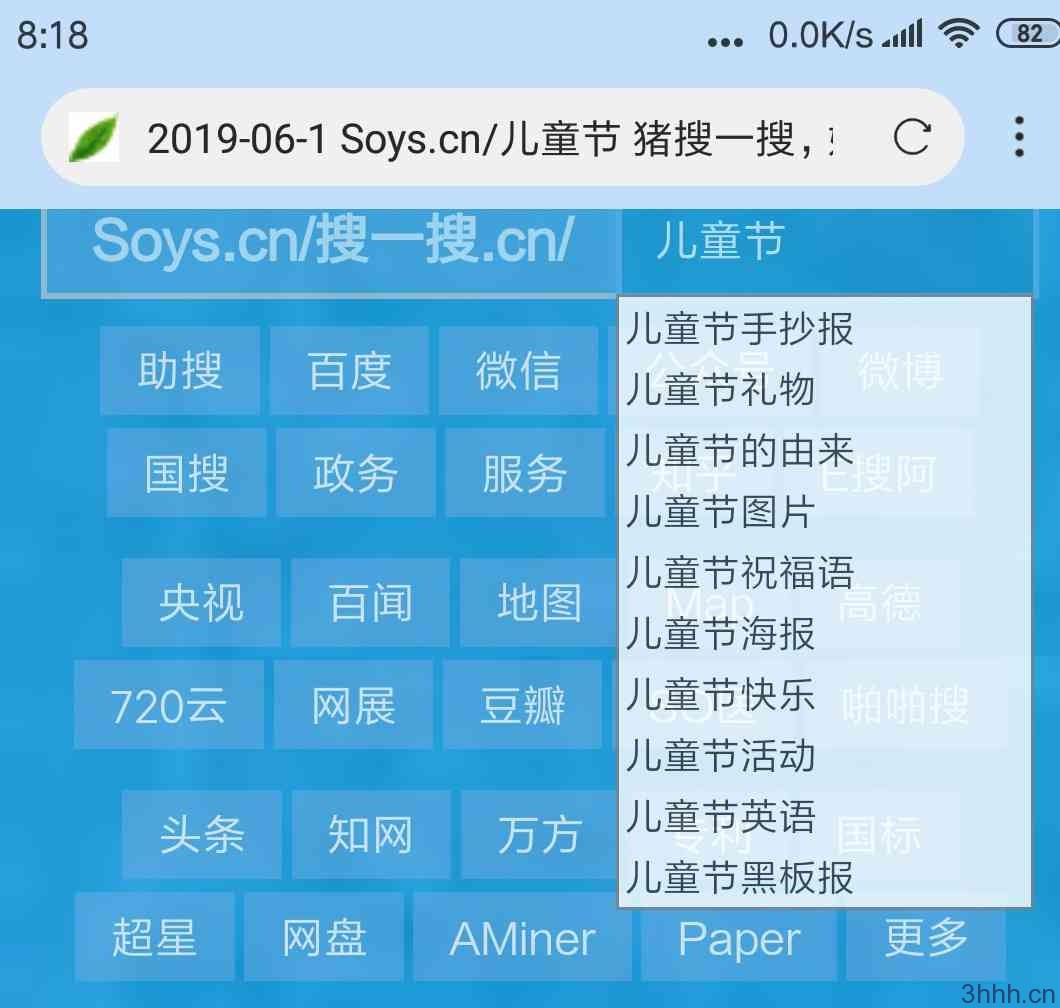Open the 助搜 search option
The height and width of the screenshot is (1008, 1060).
(x=180, y=371)
